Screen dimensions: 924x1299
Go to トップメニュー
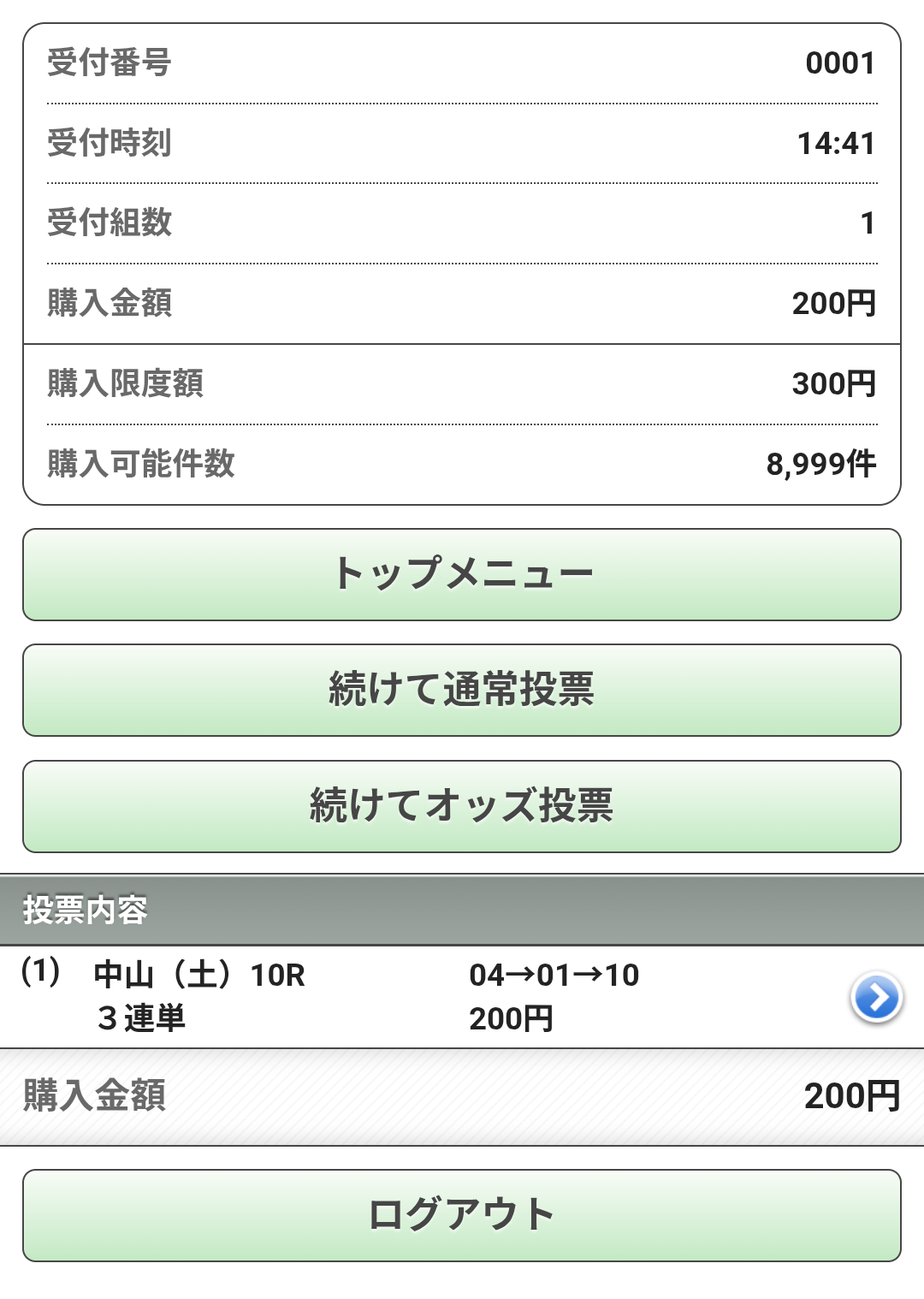coord(462,574)
